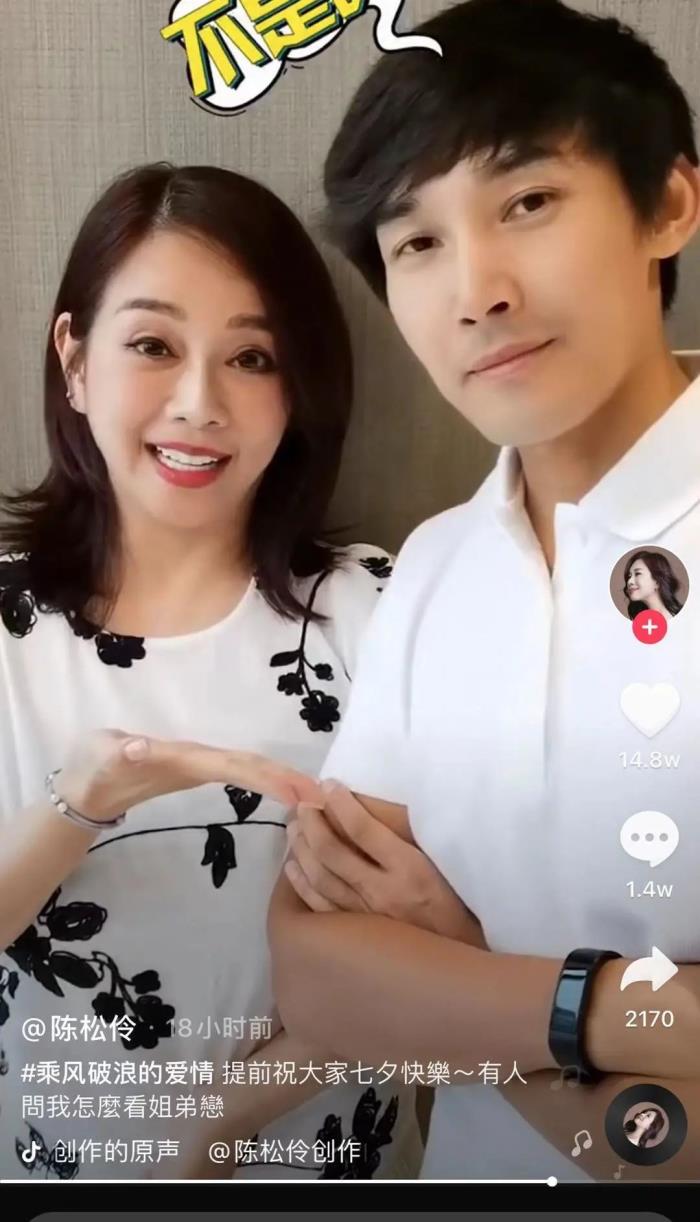Seek using the video progress bar

(350, 1181)
